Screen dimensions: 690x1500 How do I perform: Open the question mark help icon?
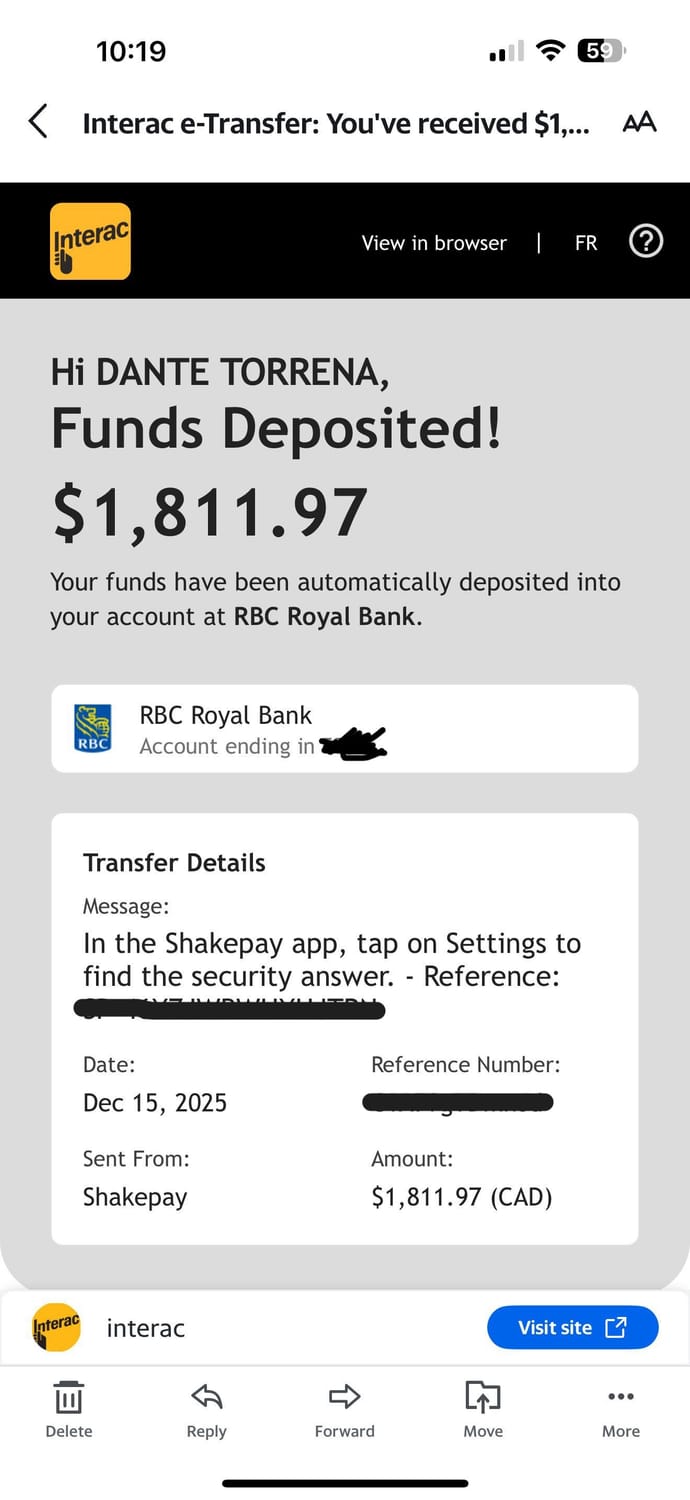[646, 241]
